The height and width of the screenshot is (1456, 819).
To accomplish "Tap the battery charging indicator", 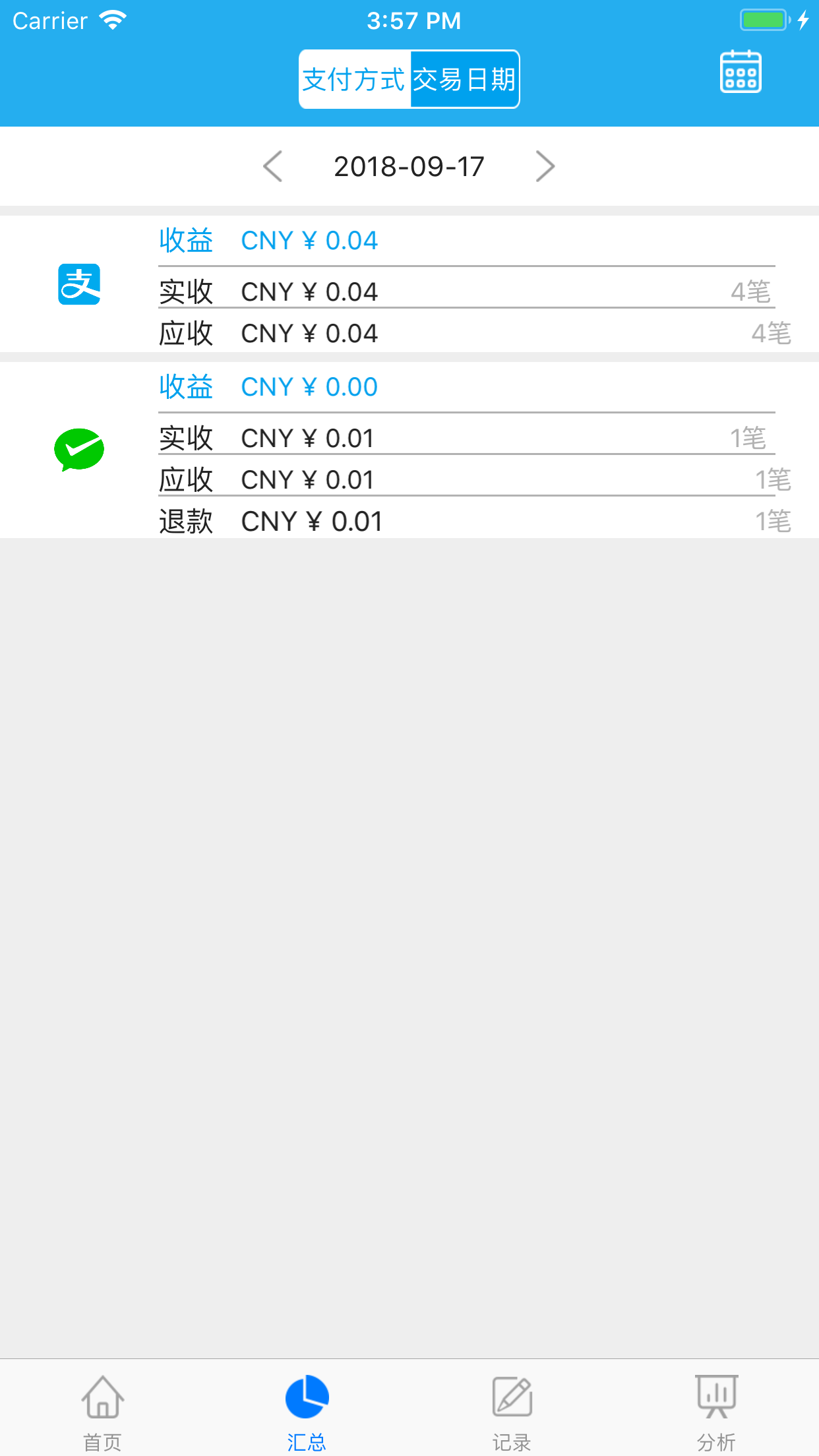I will click(803, 20).
